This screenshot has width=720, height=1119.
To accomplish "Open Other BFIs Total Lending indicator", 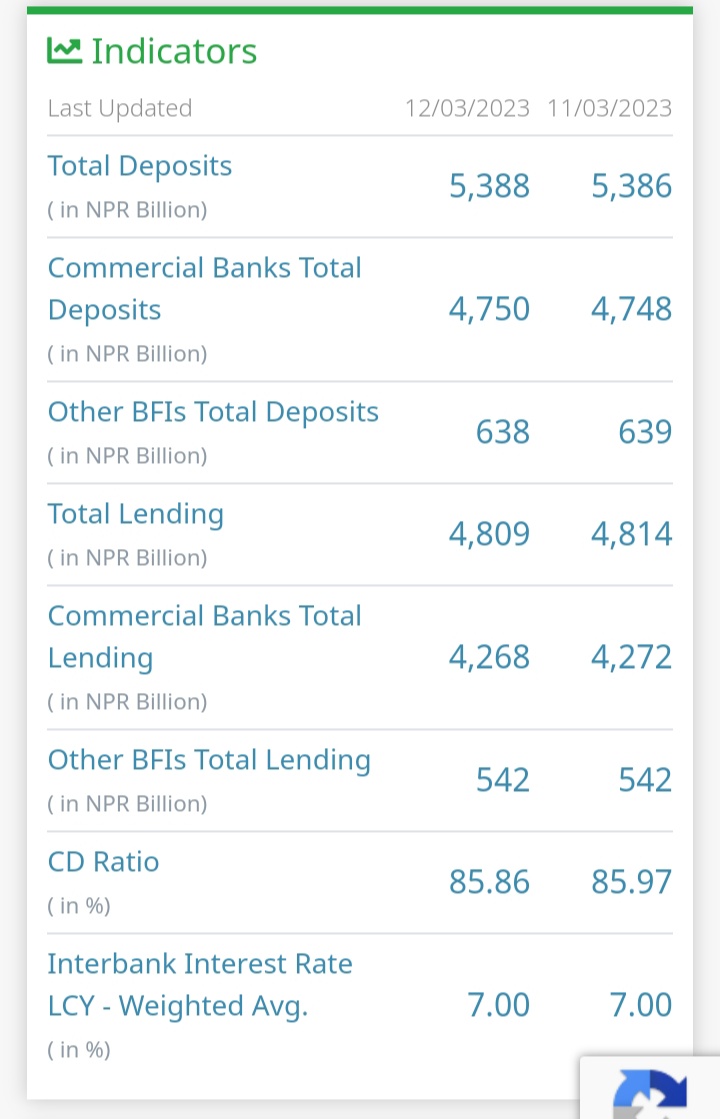I will tap(209, 760).
